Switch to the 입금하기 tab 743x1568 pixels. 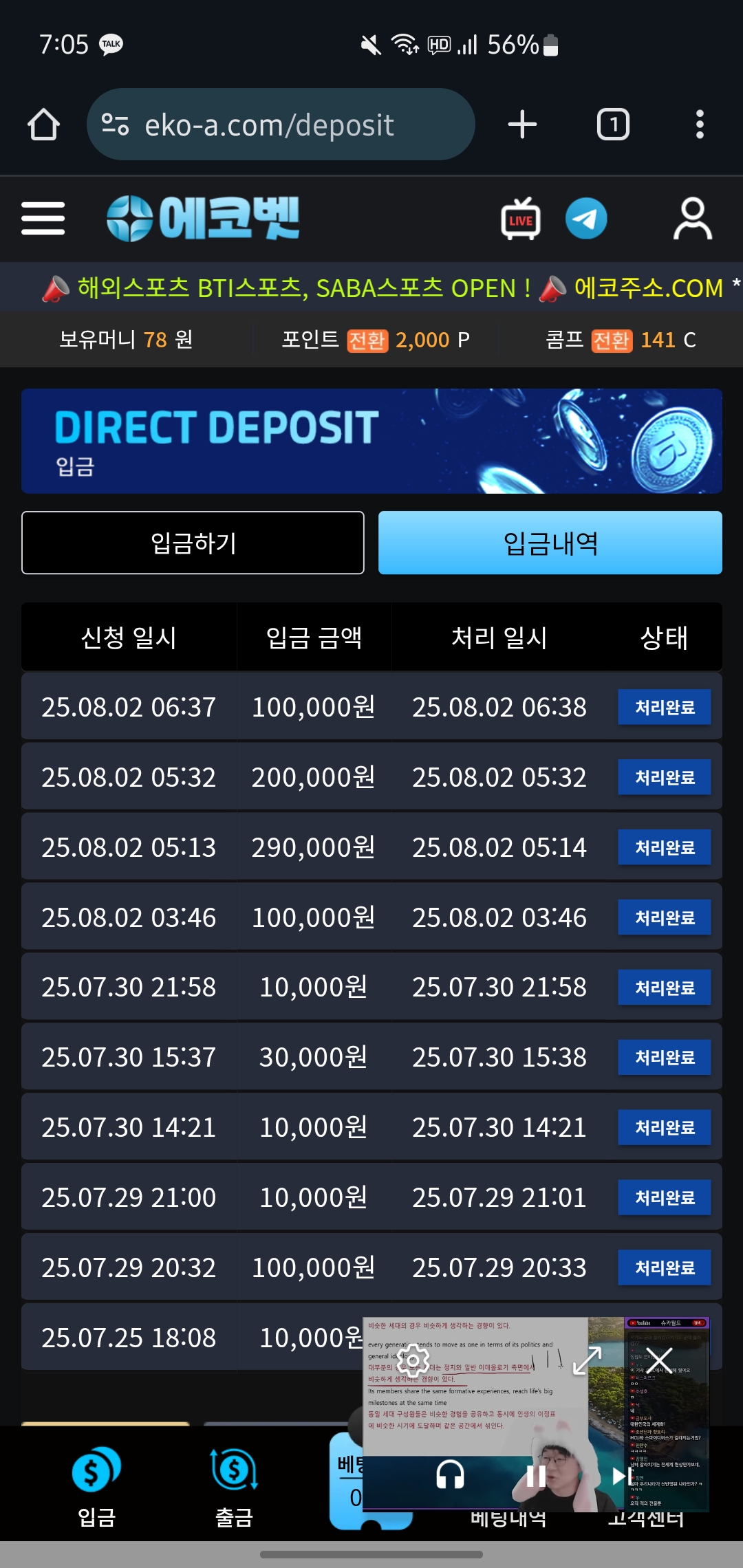click(x=193, y=543)
